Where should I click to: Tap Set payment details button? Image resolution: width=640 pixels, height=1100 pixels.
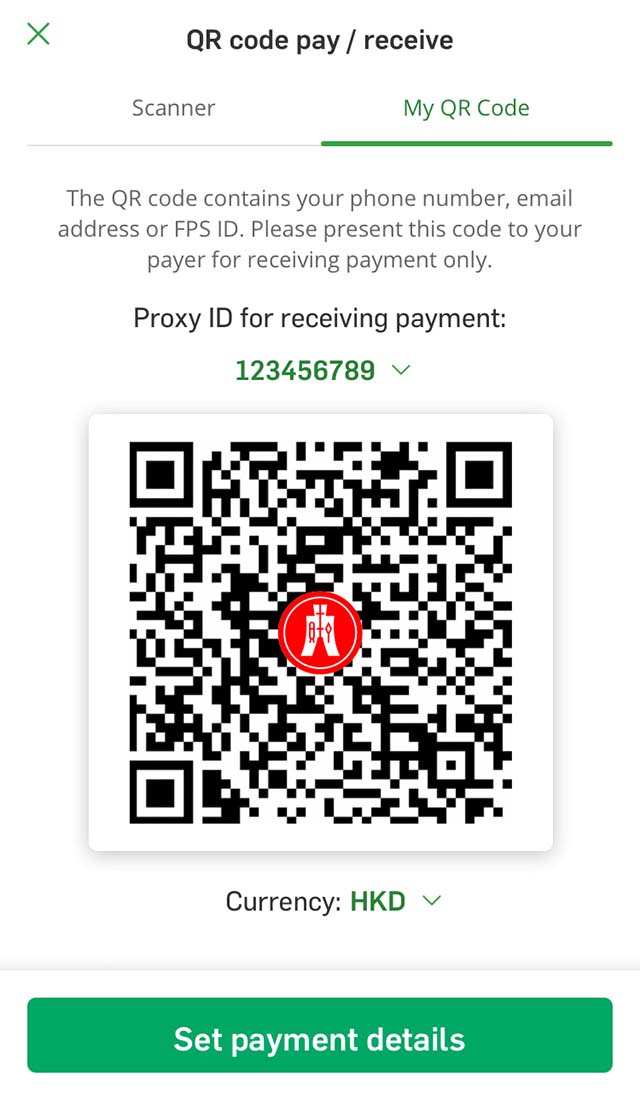(320, 1035)
